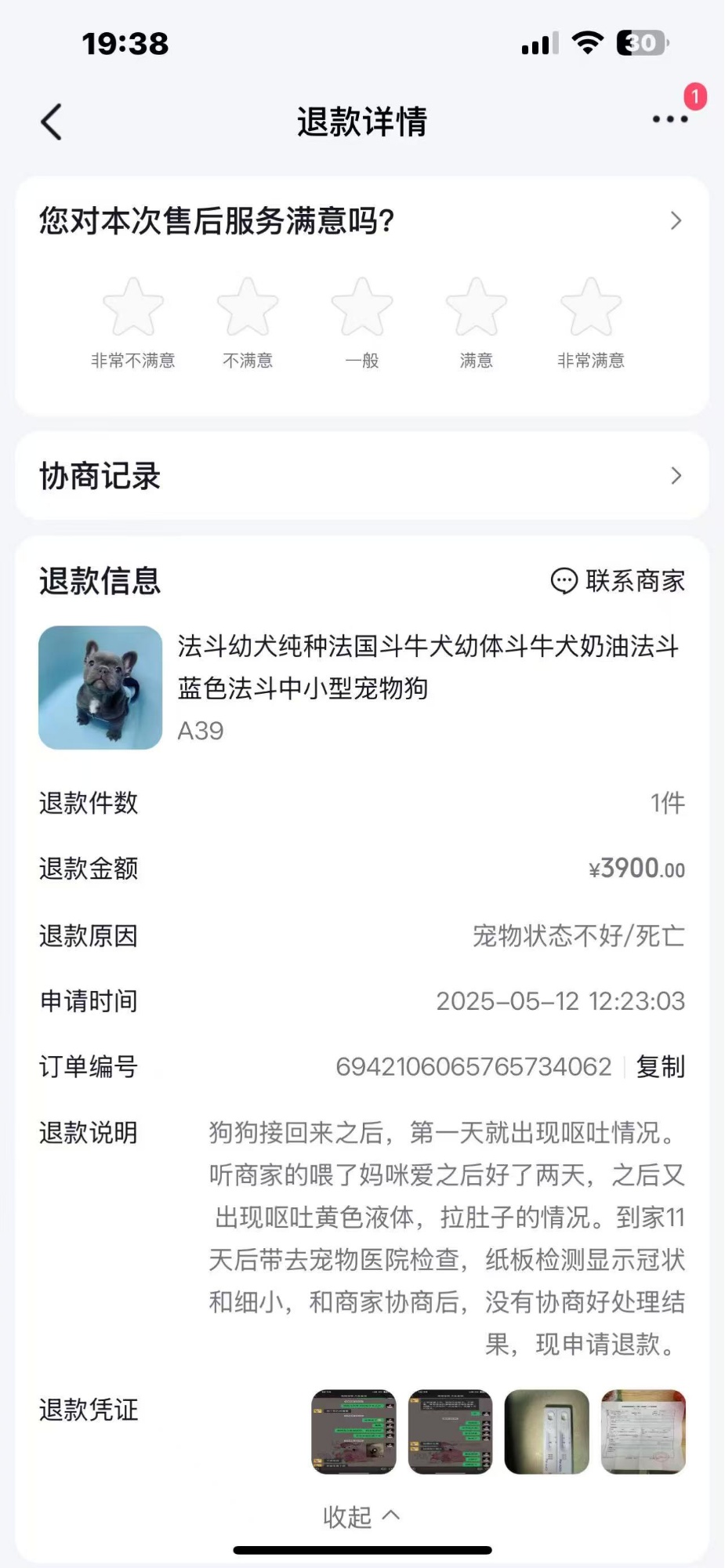This screenshot has width=725, height=1568.
Task: Open the three-dot more options menu
Action: 670,119
